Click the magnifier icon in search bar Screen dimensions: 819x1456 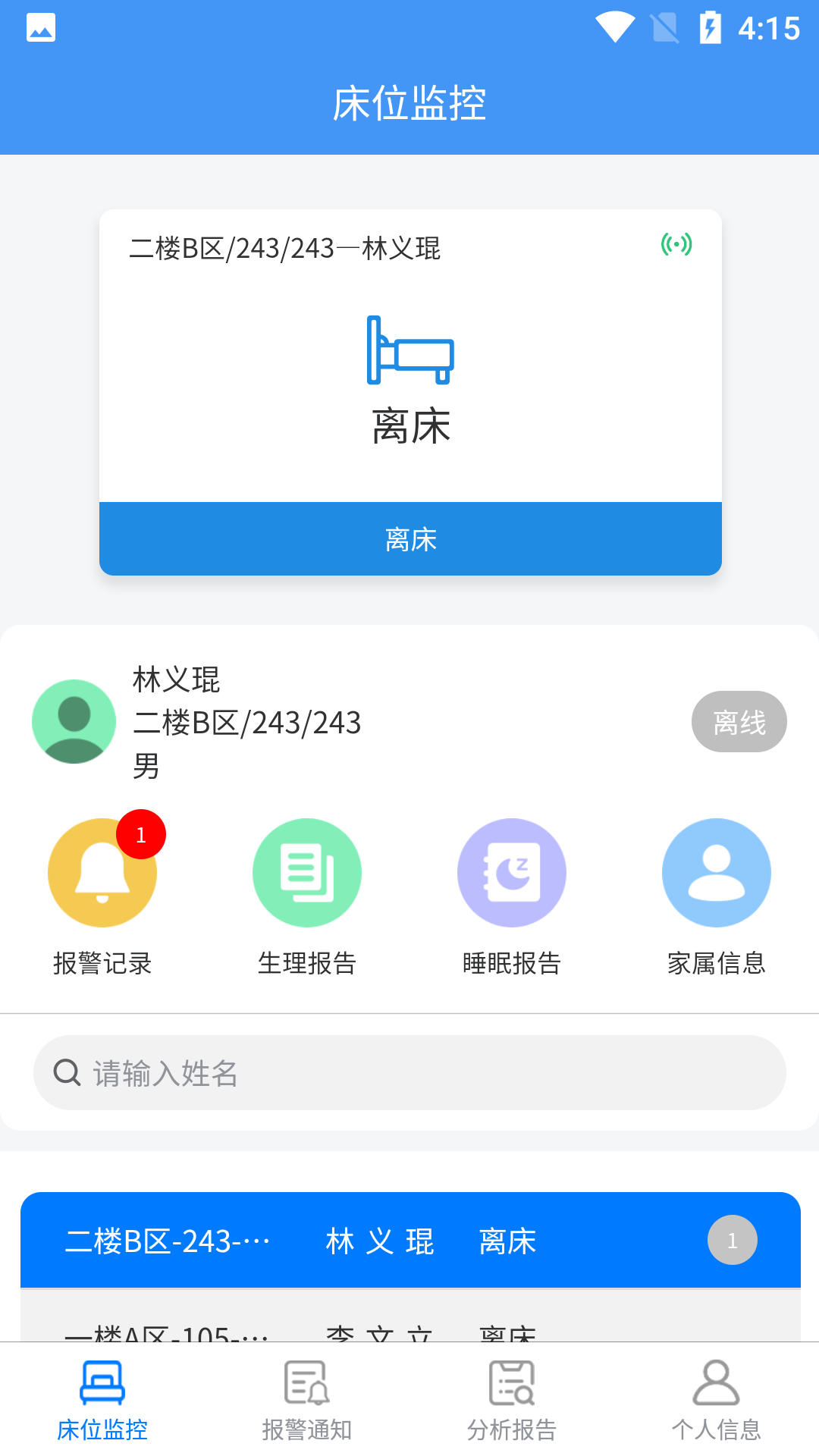click(67, 1072)
